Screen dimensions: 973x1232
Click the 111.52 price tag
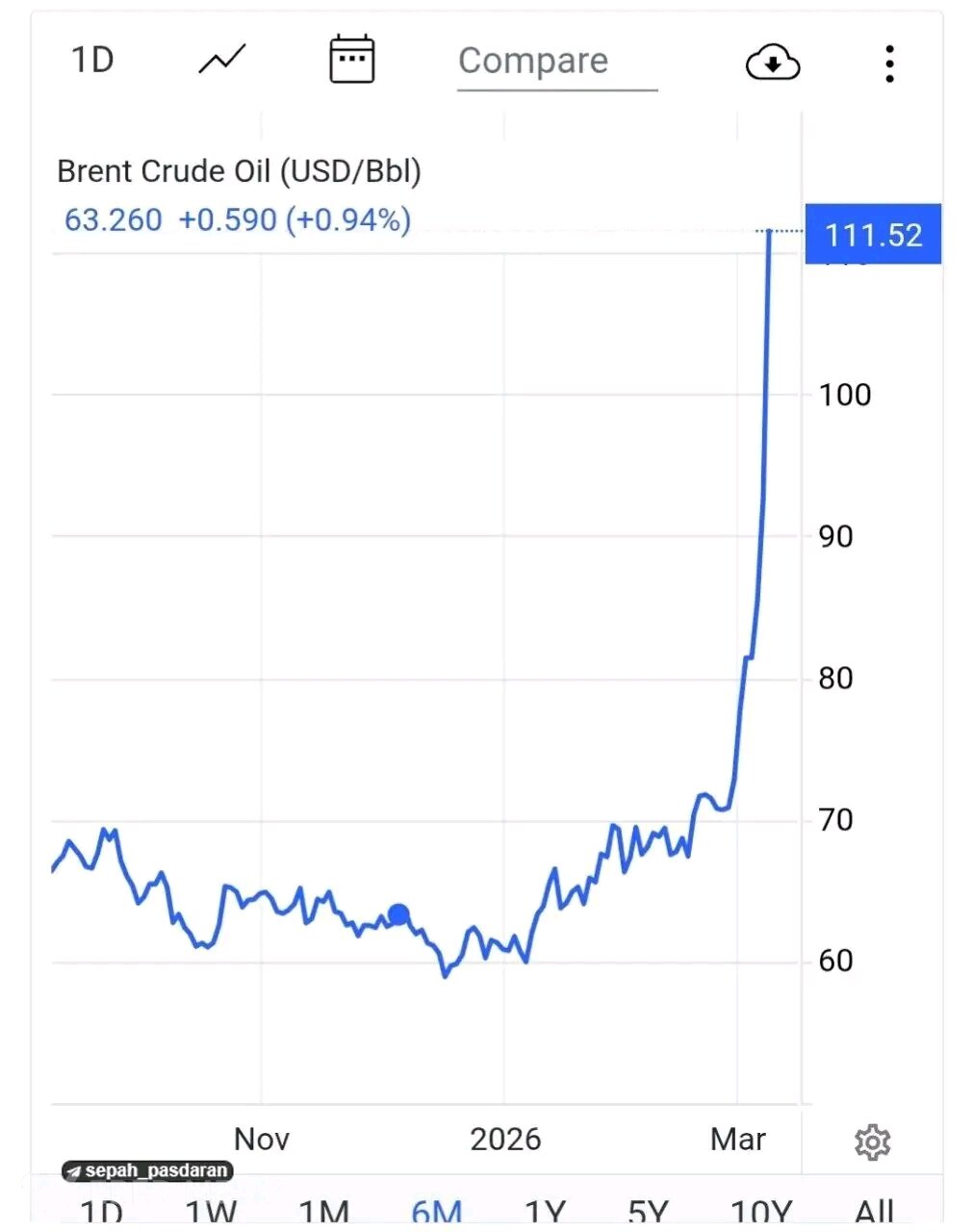[872, 234]
